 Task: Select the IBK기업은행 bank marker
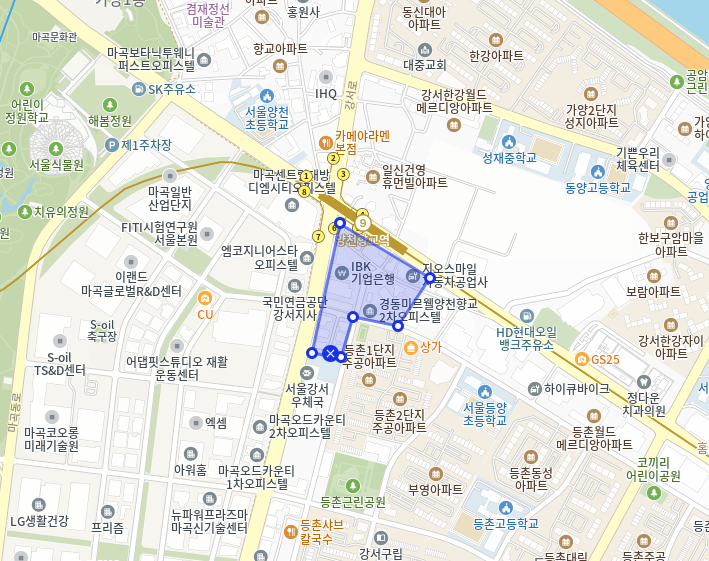pyautogui.click(x=340, y=272)
